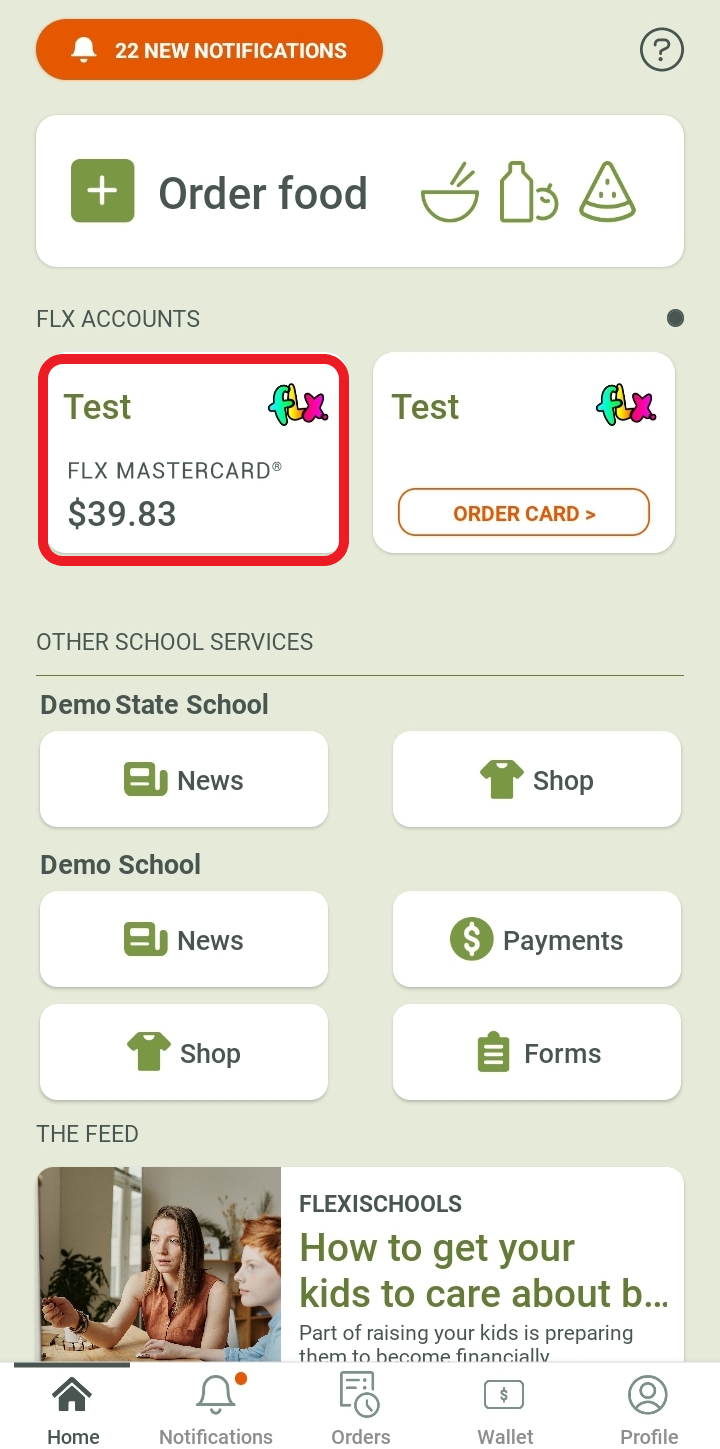Switch to the Notifications tab
720x1449 pixels.
click(216, 1408)
